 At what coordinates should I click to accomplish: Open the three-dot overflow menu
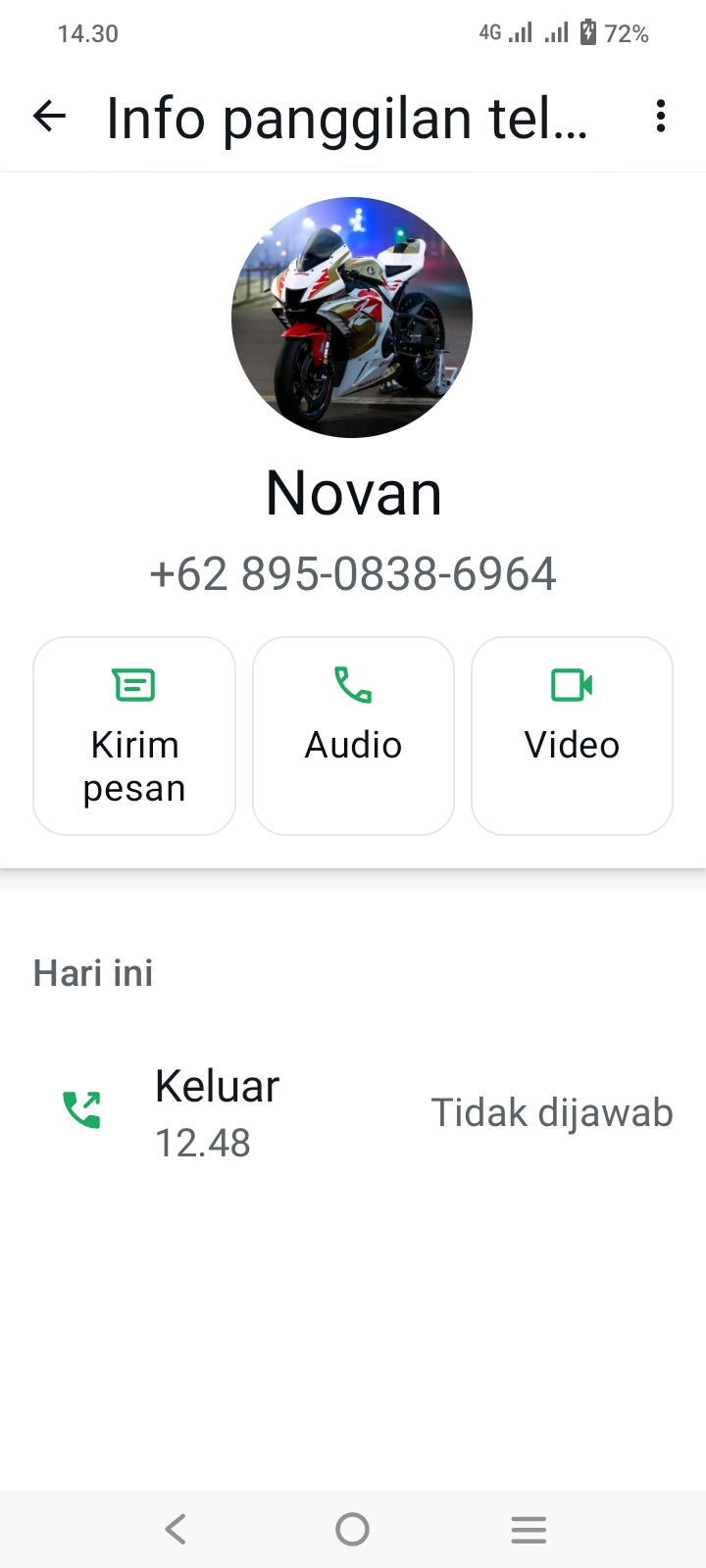(x=660, y=116)
